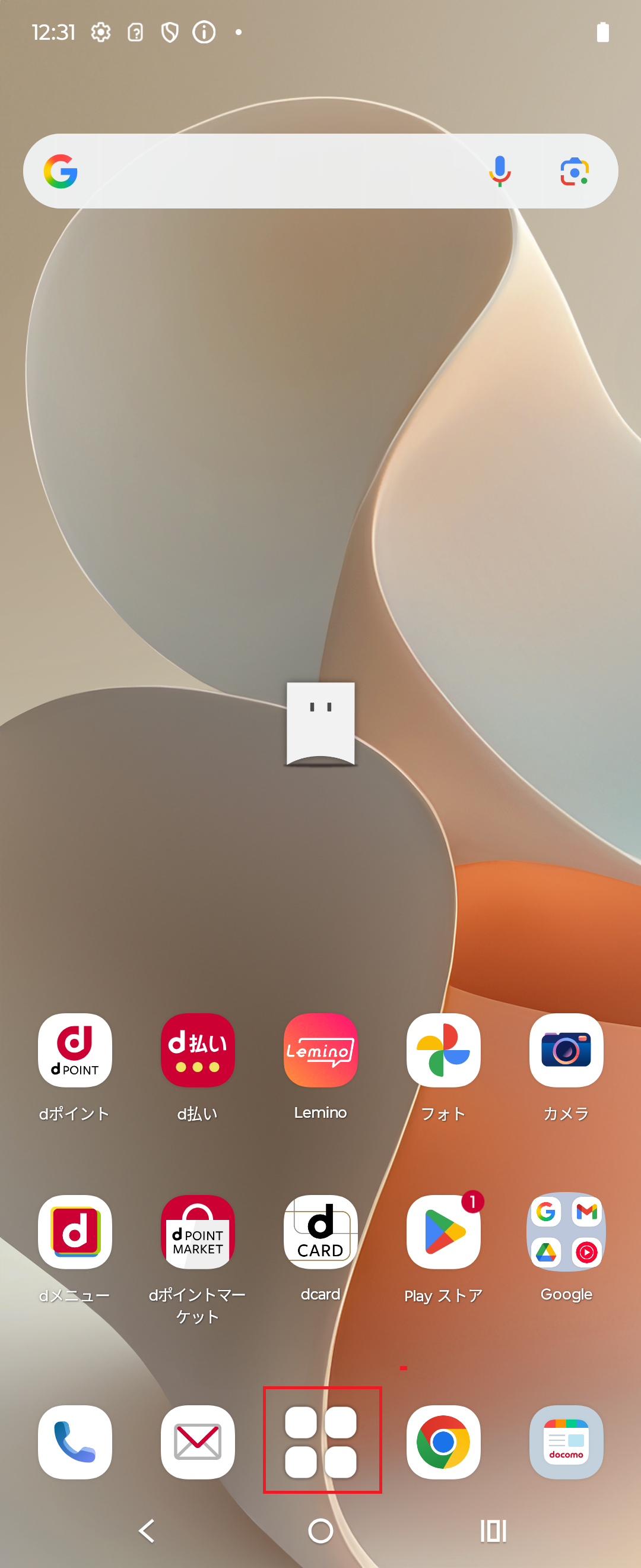Open recent apps from the navigation bar

point(493,1530)
